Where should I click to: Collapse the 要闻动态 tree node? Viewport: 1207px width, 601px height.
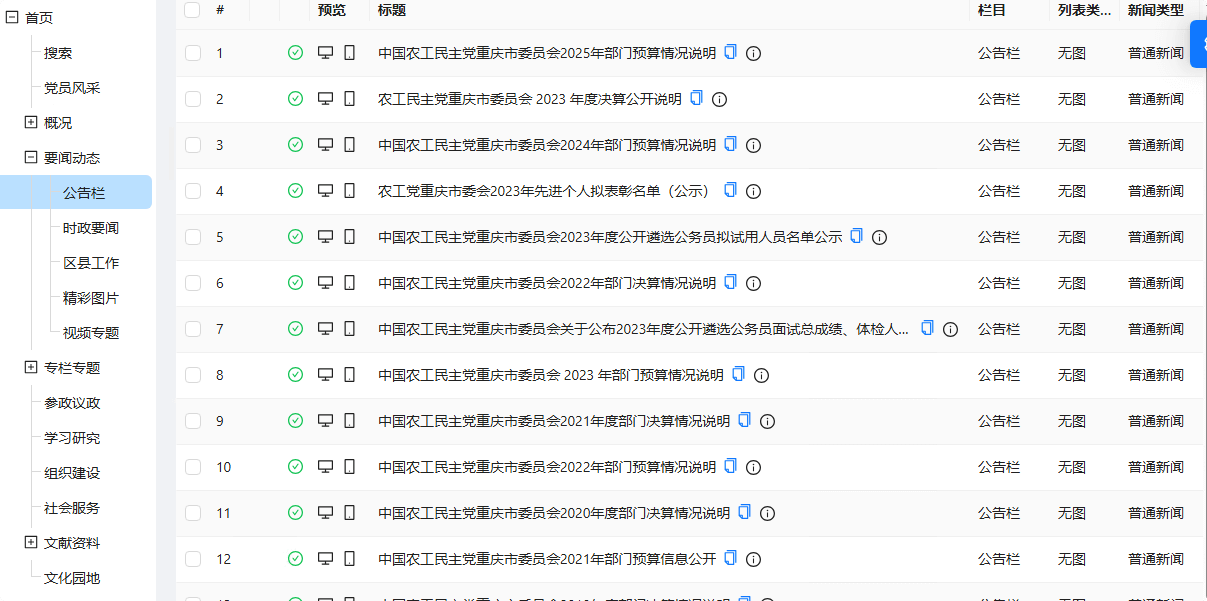pos(31,157)
